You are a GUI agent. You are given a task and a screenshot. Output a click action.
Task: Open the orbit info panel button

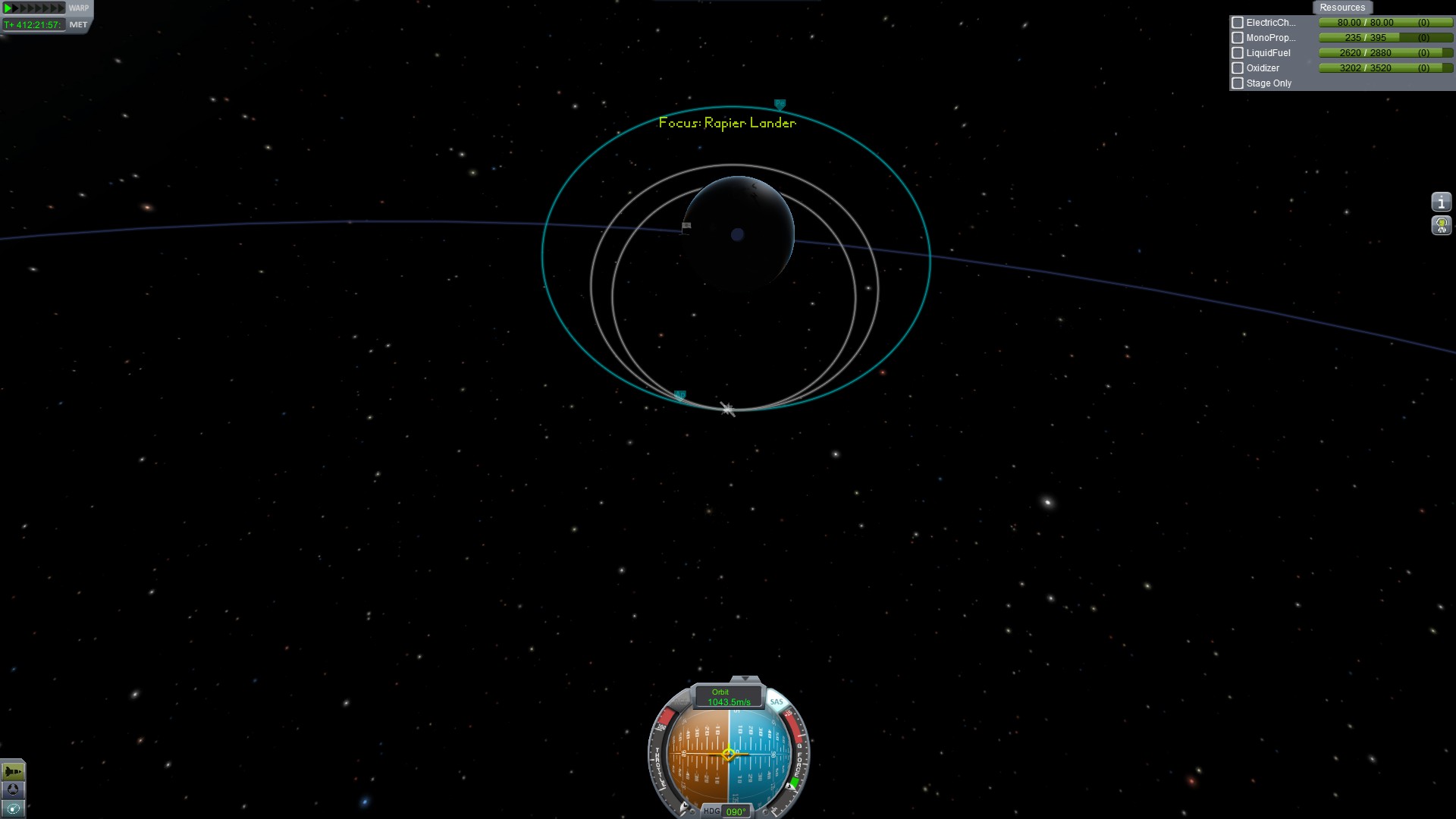[x=1441, y=202]
